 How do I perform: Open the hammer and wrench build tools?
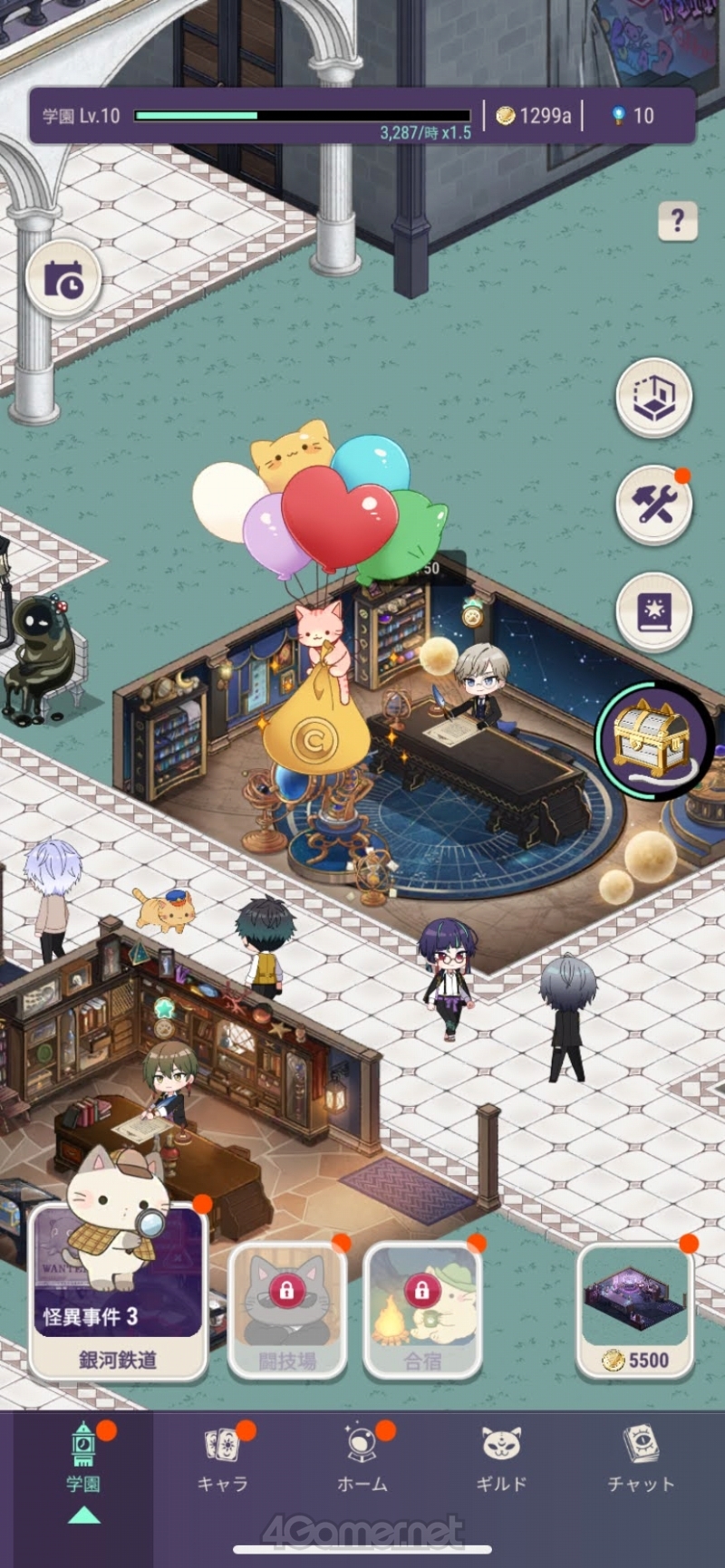[653, 505]
